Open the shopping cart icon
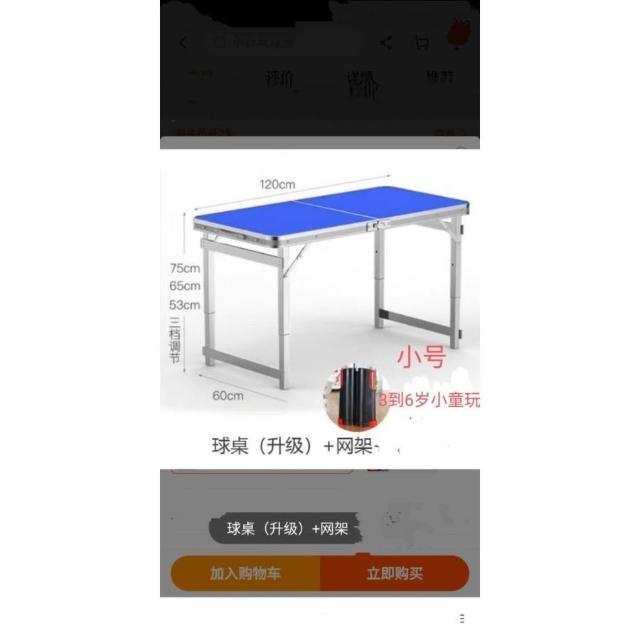This screenshot has height=640, width=640. [x=422, y=43]
